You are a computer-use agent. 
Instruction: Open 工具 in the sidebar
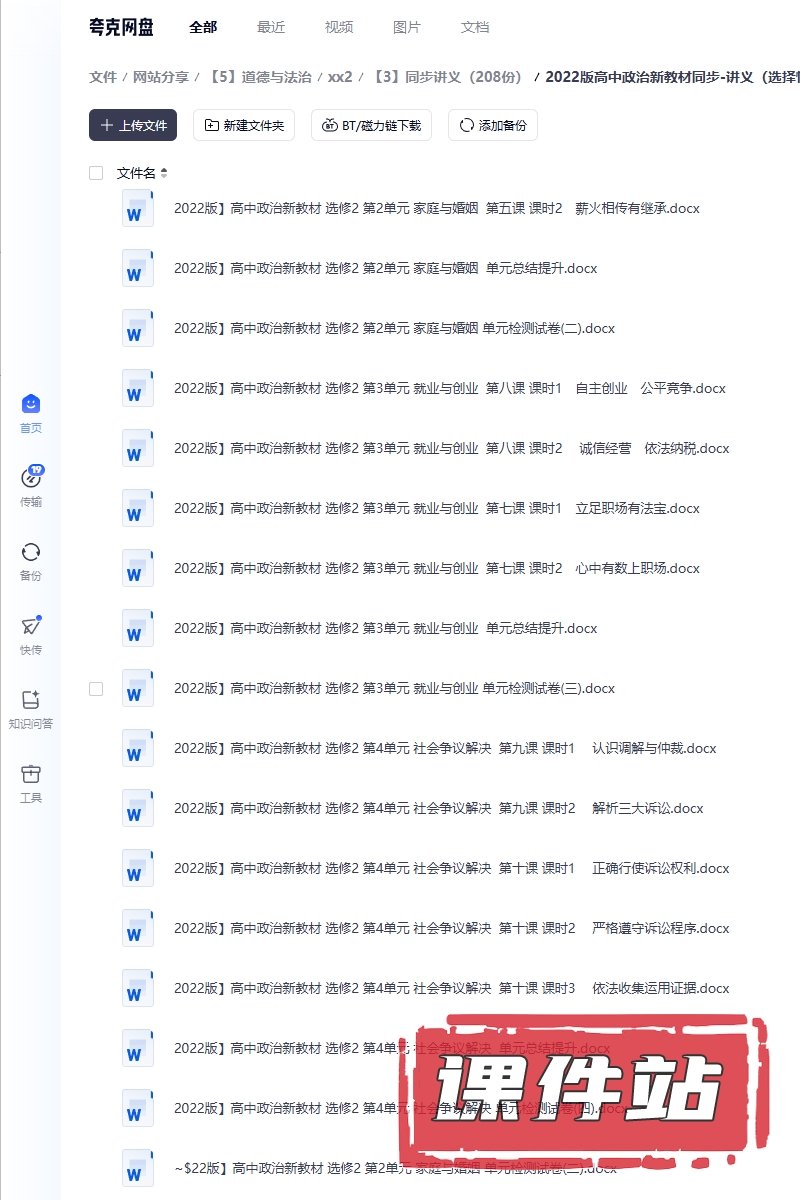click(31, 783)
